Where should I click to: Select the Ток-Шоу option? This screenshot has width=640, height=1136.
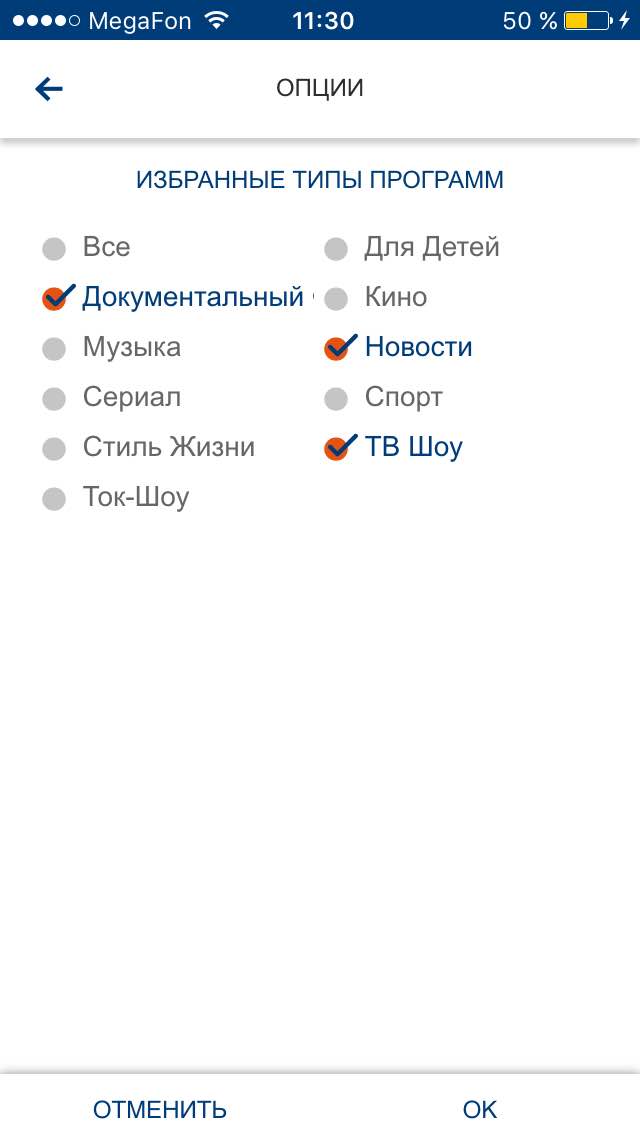[x=55, y=498]
